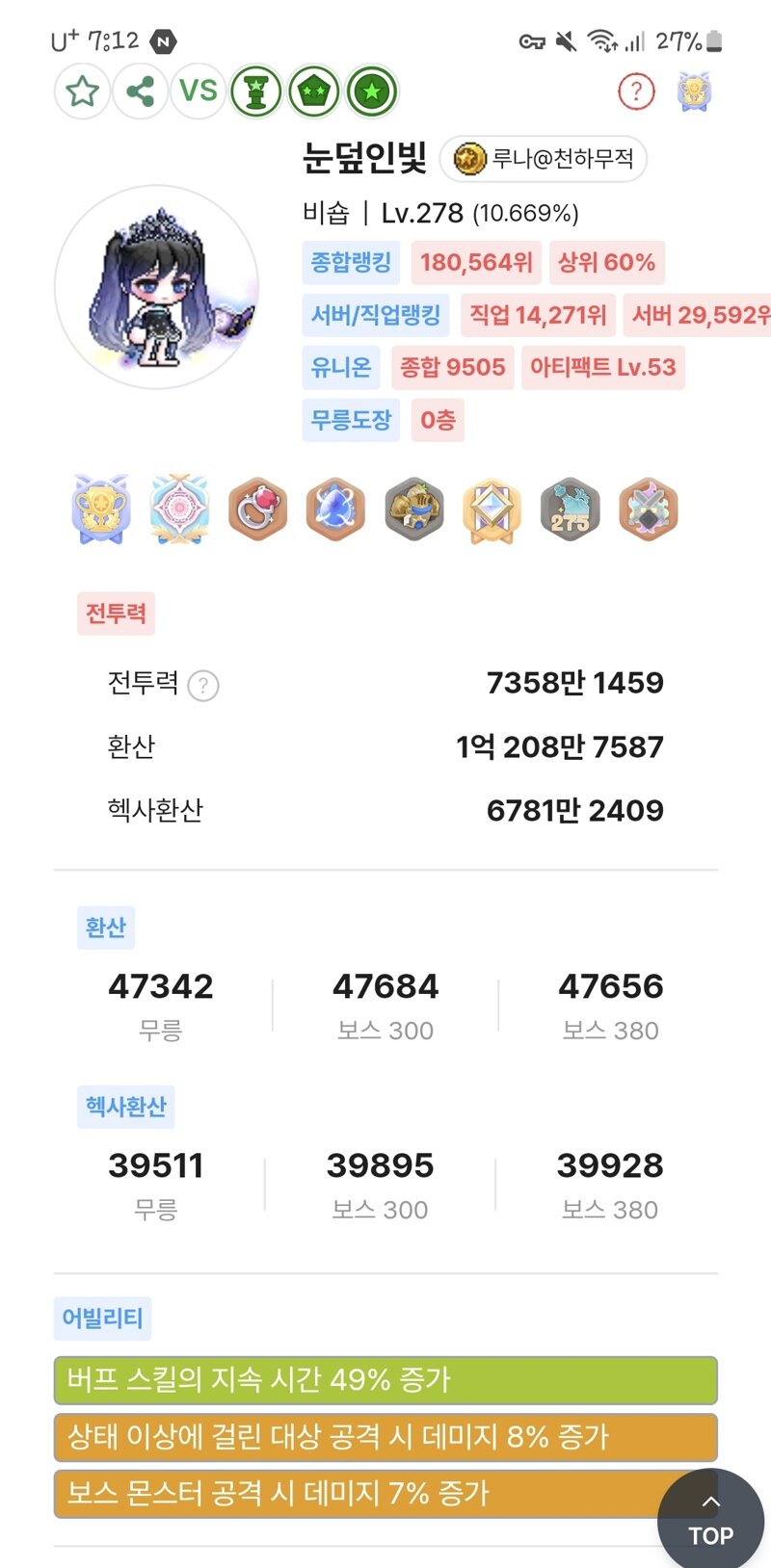The width and height of the screenshot is (771, 1568).
Task: Open the red question mark help
Action: (x=636, y=91)
